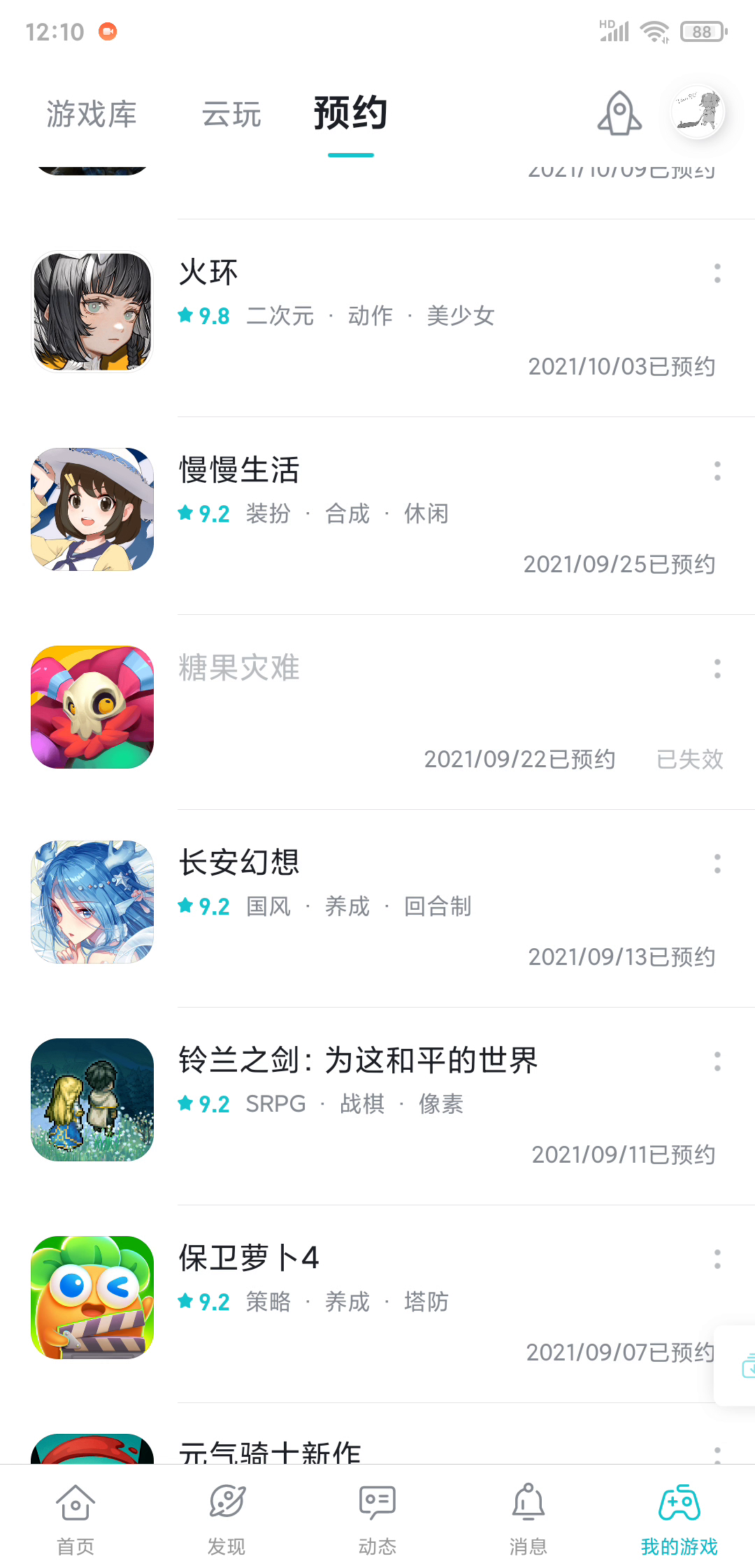Open more options for 铃兰之剑

point(717,1061)
